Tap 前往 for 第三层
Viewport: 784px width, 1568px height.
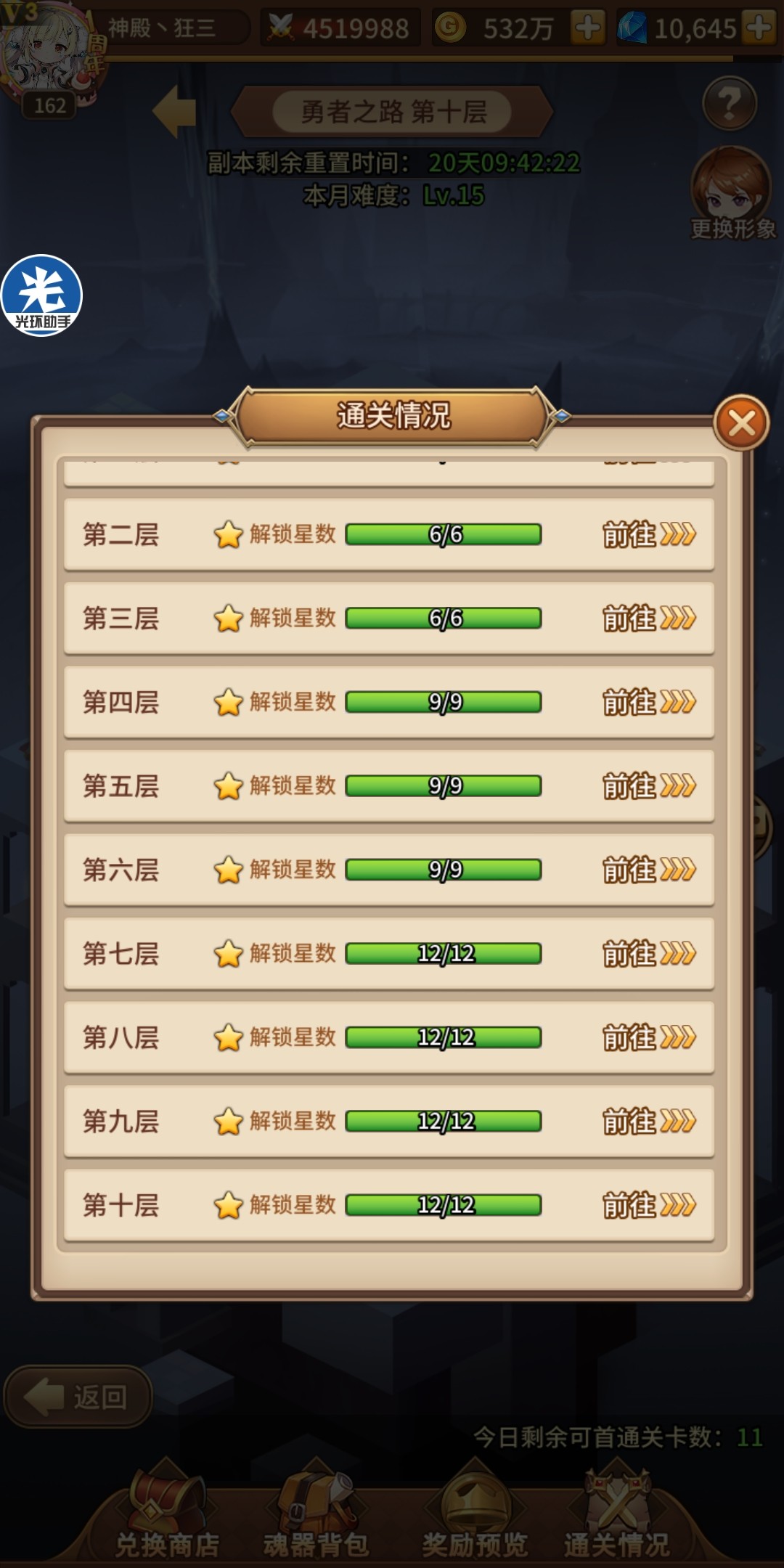pos(648,618)
